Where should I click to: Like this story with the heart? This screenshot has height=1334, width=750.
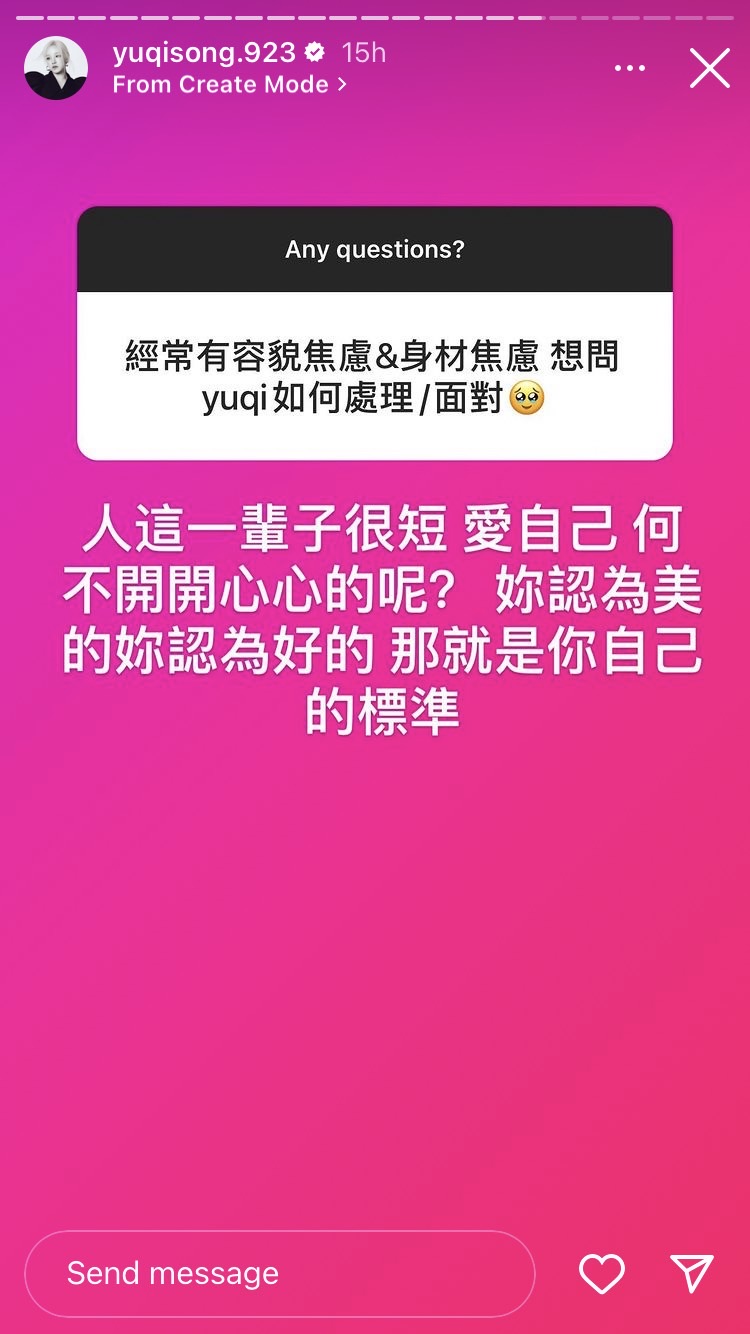602,1273
